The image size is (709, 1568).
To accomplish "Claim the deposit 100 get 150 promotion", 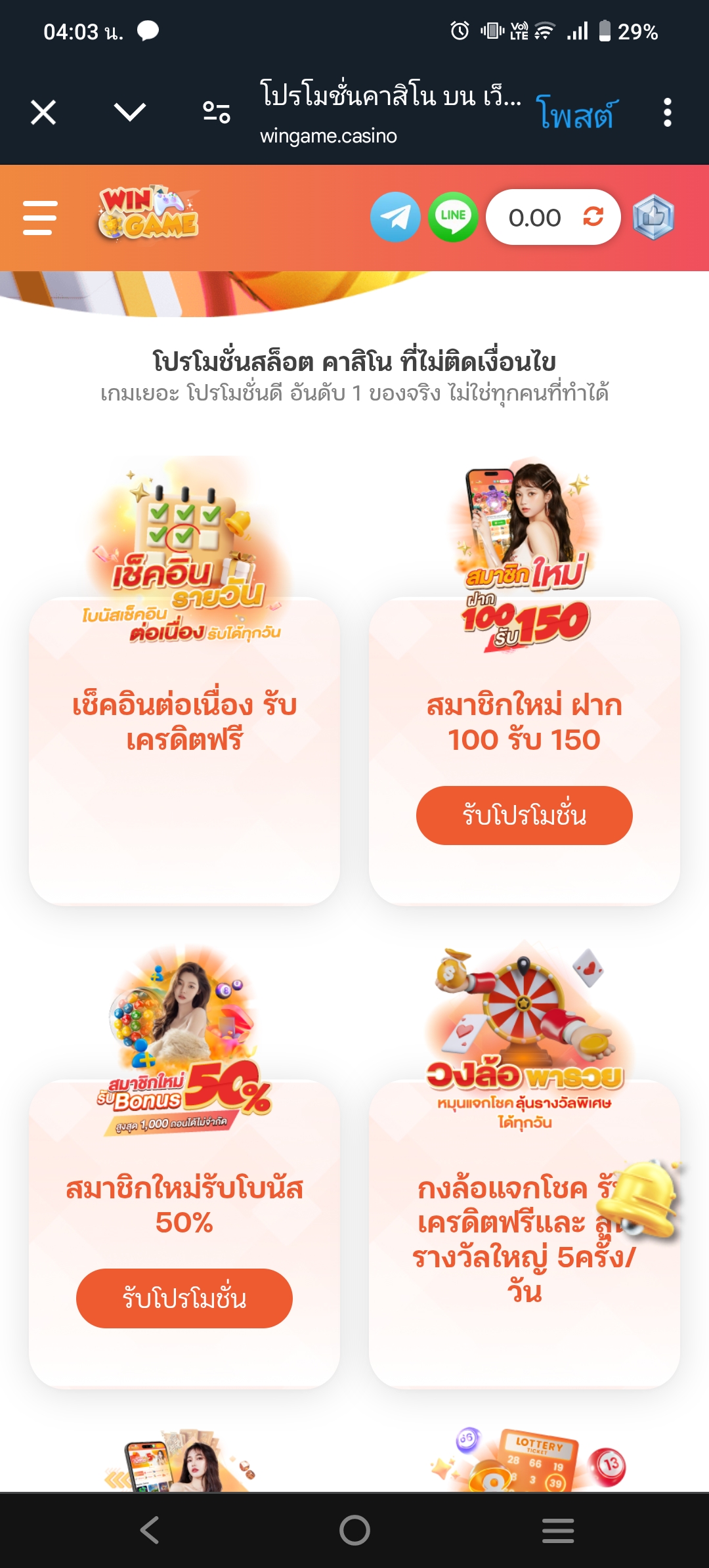I will pyautogui.click(x=525, y=816).
